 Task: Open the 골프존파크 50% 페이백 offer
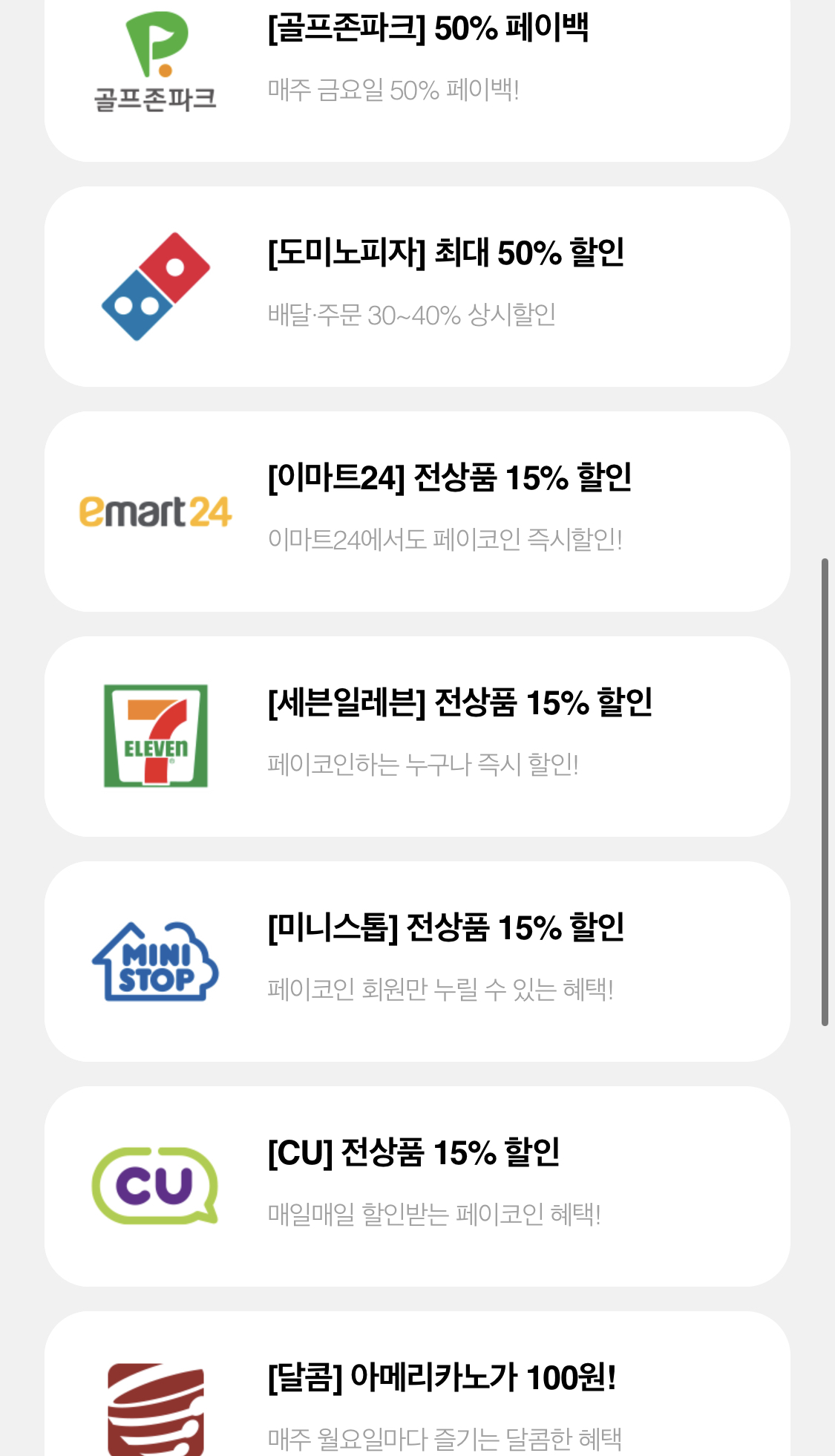click(x=417, y=74)
